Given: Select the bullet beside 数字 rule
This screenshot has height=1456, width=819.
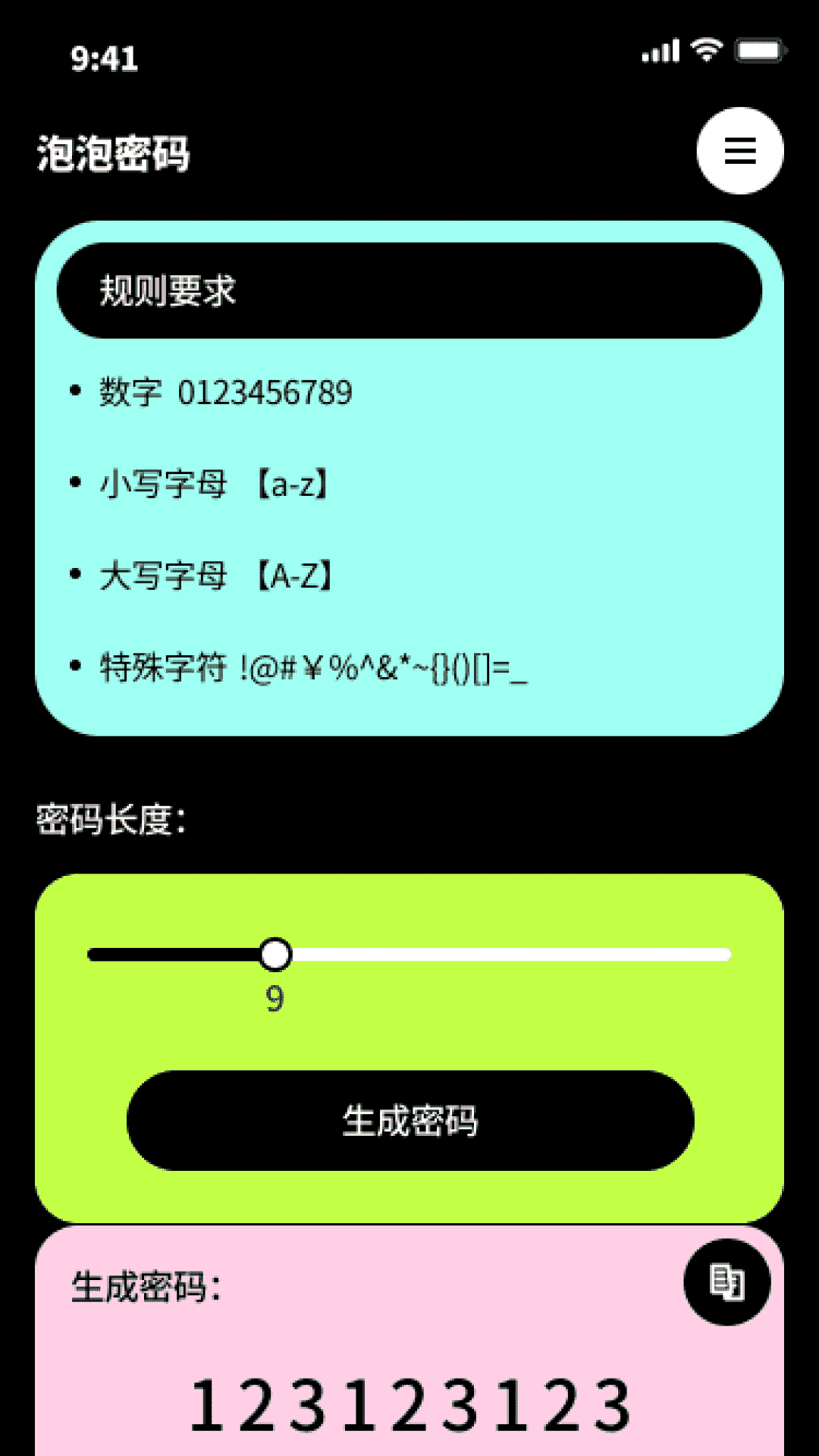Looking at the screenshot, I should click(x=74, y=391).
